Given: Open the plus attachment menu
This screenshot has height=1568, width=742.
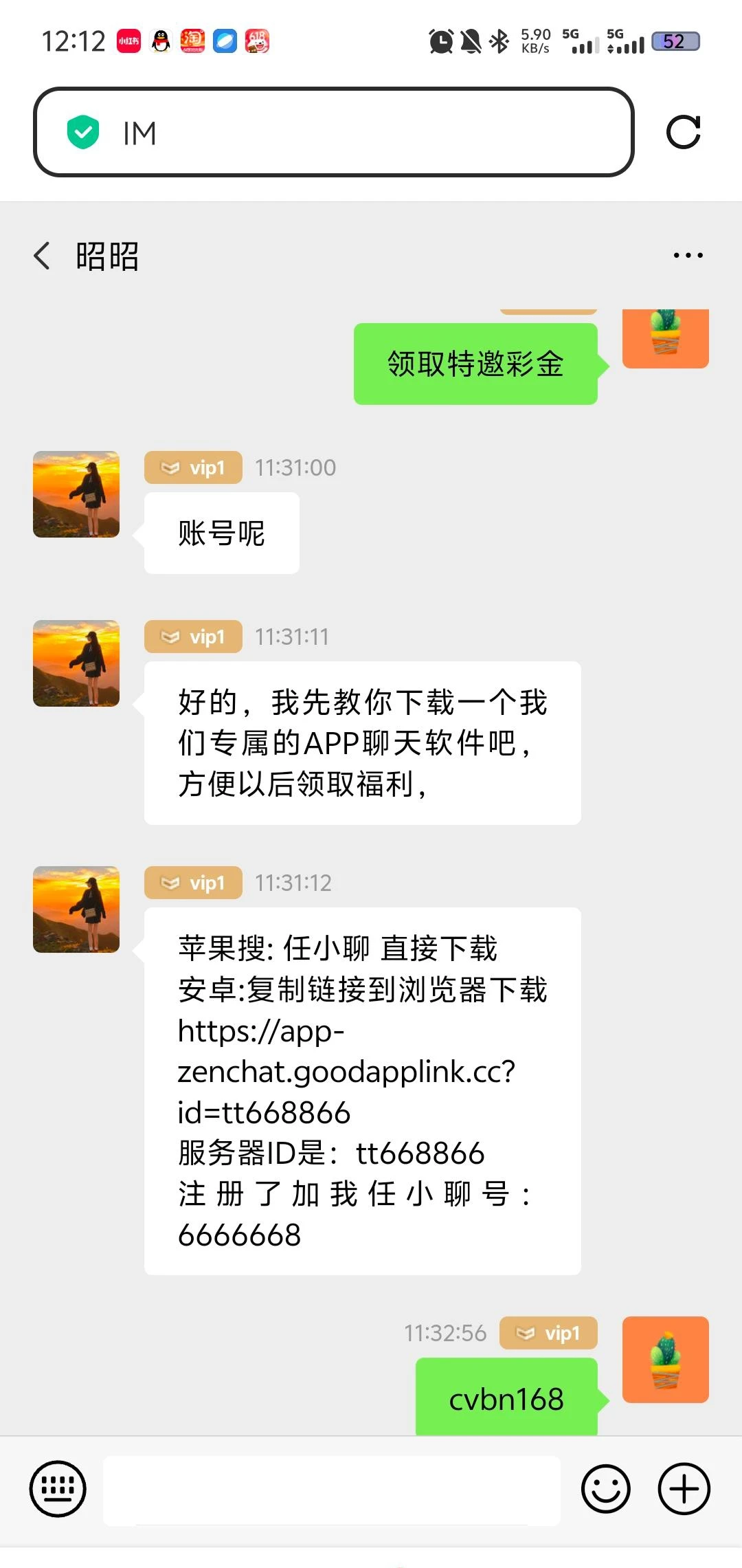Looking at the screenshot, I should point(682,1488).
